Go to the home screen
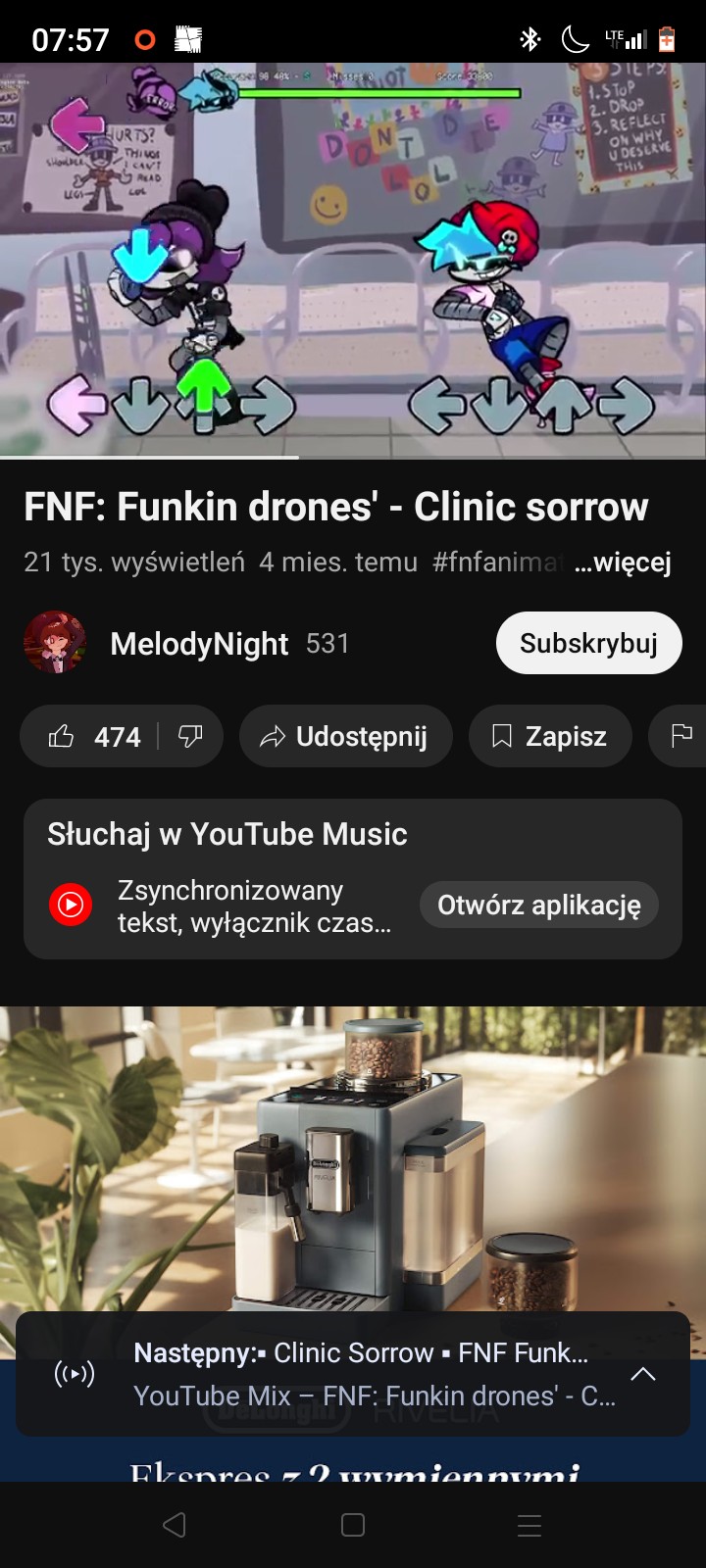Viewport: 706px width, 1568px height. [353, 1525]
